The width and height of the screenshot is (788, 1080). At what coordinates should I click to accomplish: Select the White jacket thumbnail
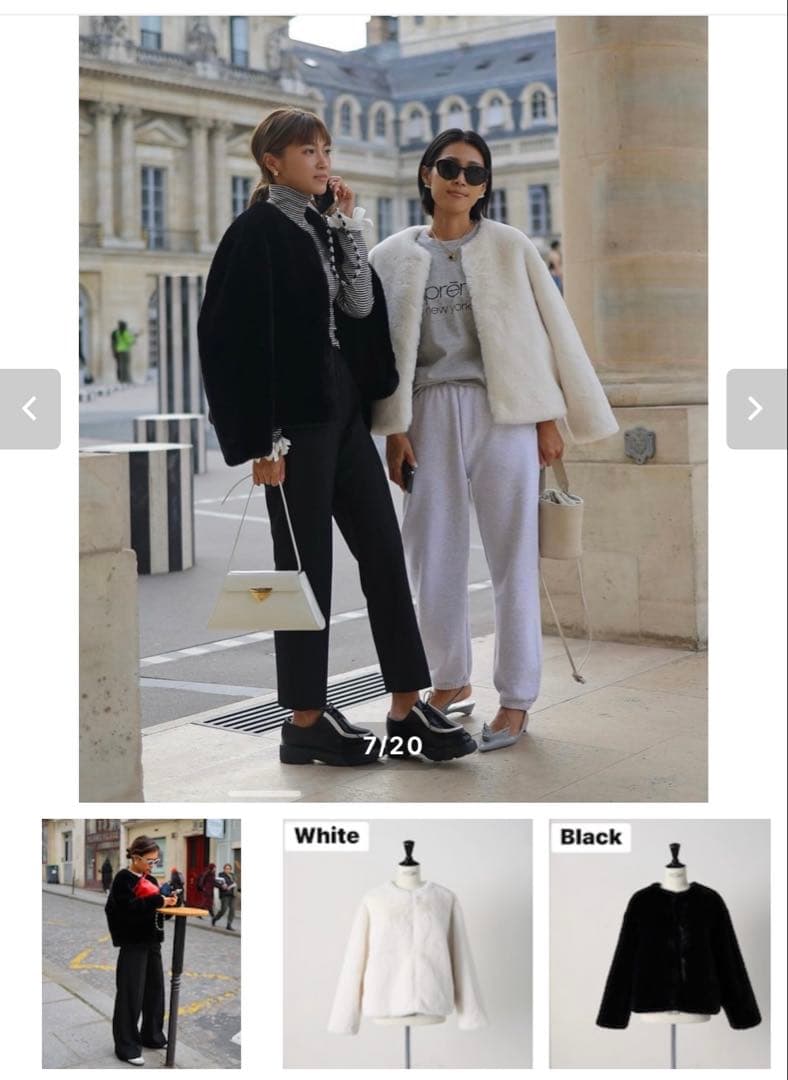click(x=407, y=943)
